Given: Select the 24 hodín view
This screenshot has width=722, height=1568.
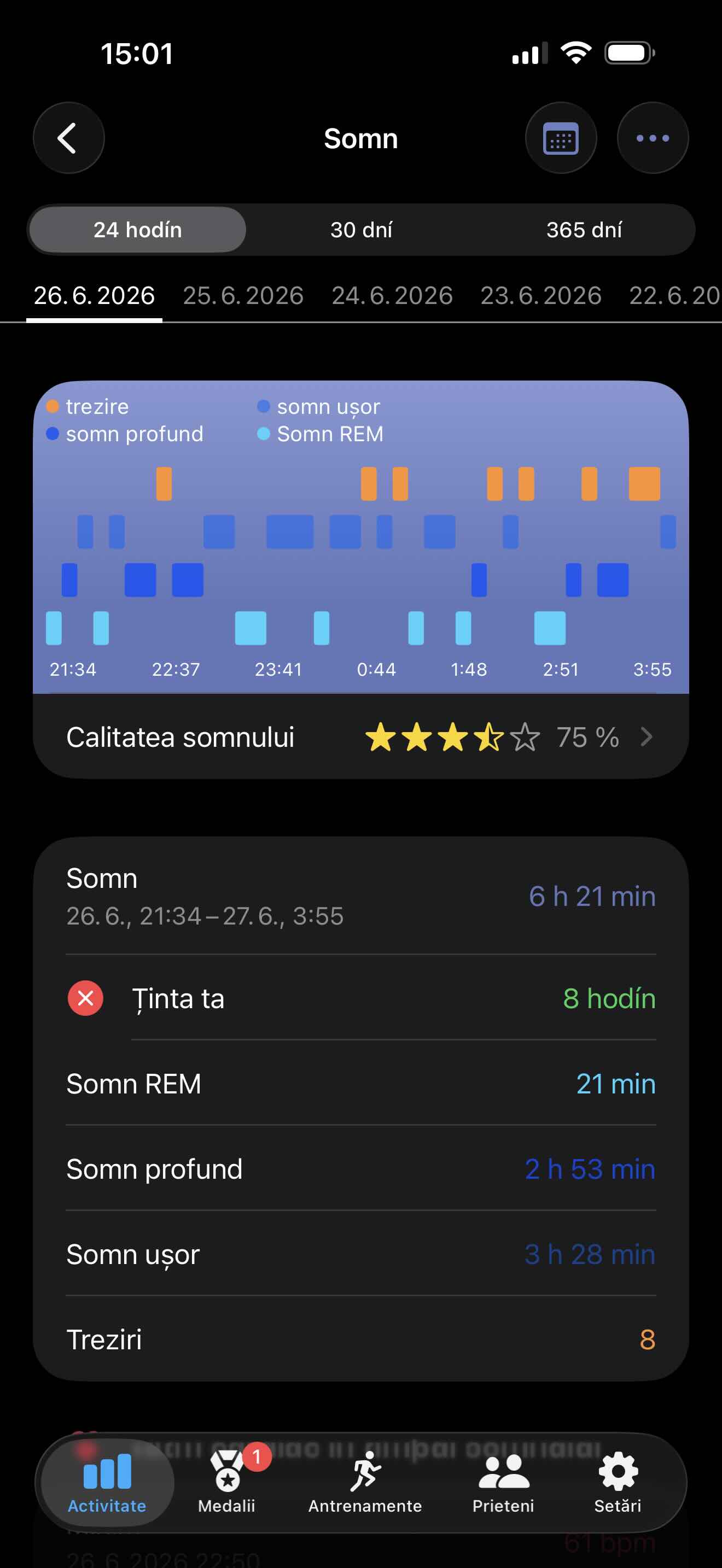Looking at the screenshot, I should (138, 230).
